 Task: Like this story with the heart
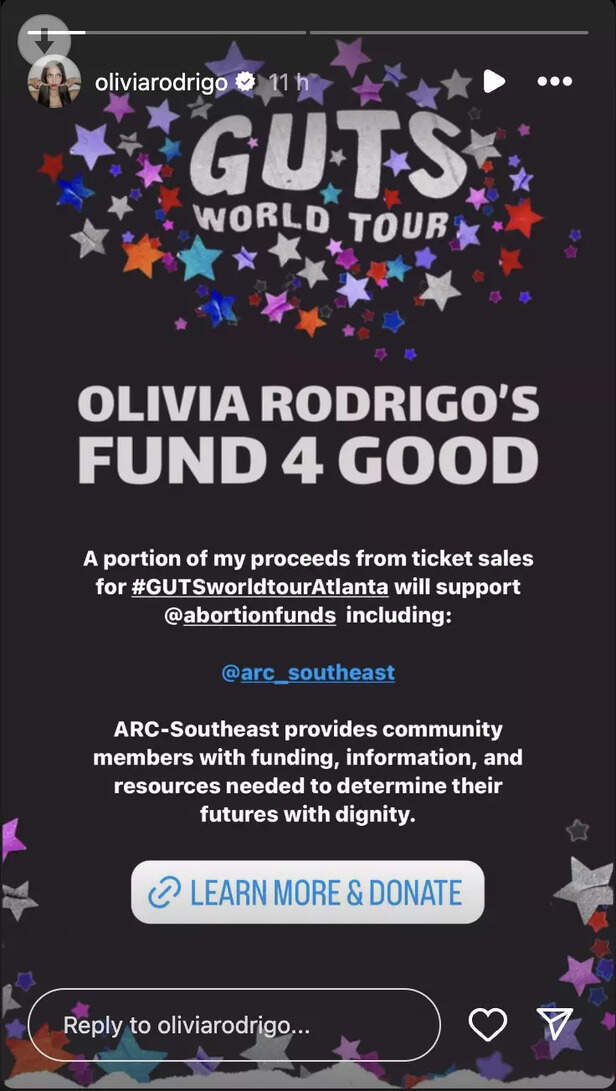(x=487, y=1024)
